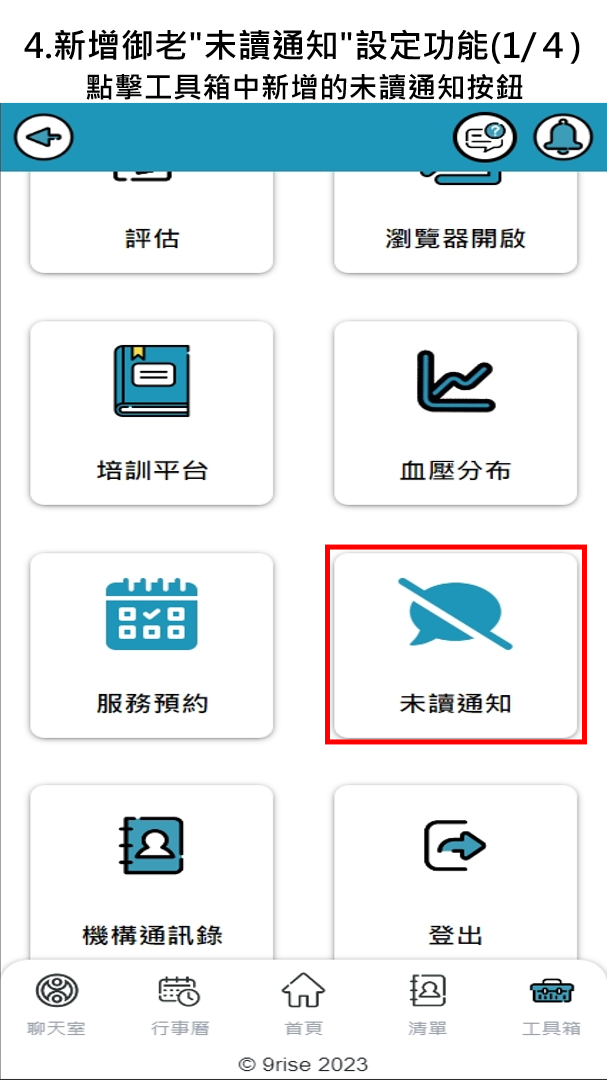This screenshot has width=607, height=1080.
Task: Open 服務預約 service booking
Action: 152,645
